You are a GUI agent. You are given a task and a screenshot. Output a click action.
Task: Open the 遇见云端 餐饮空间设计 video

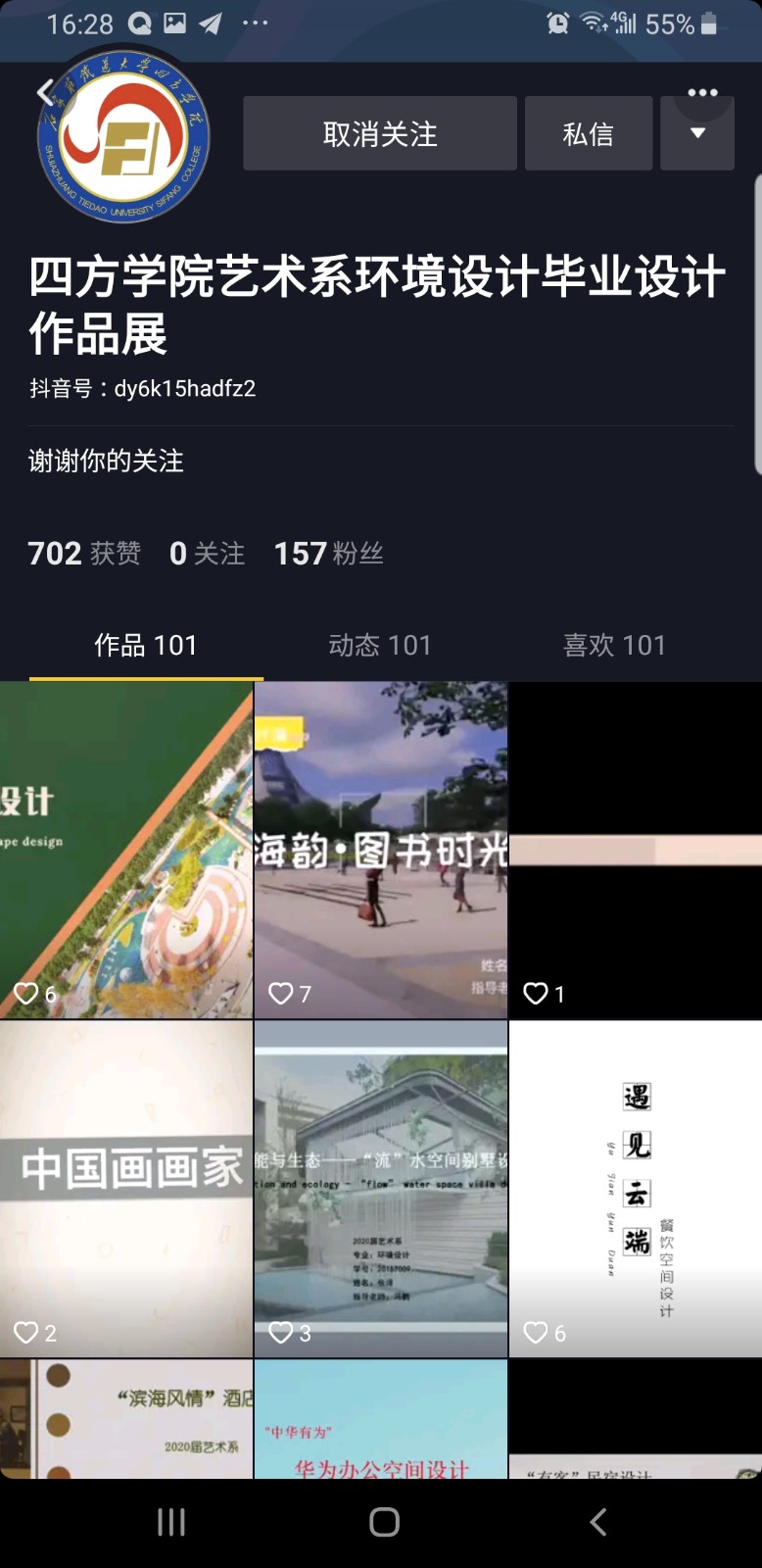click(635, 1188)
